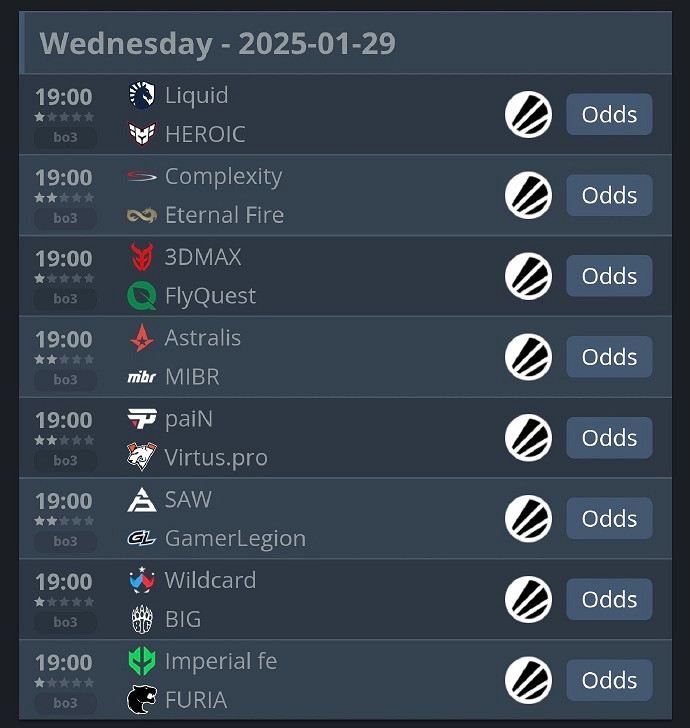Viewport: 690px width, 728px height.
Task: Open the Wildcard vs BIG match
Action: [x=300, y=600]
